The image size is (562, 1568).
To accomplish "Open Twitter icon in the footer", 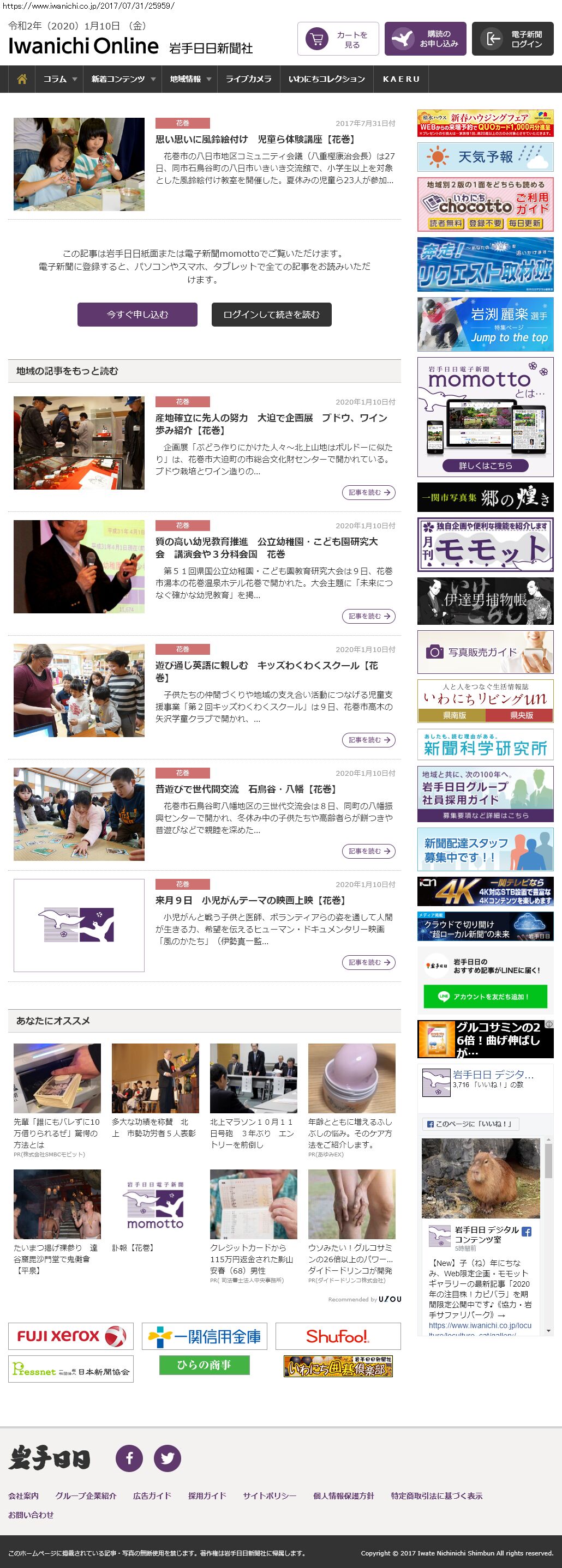I will point(167,1458).
